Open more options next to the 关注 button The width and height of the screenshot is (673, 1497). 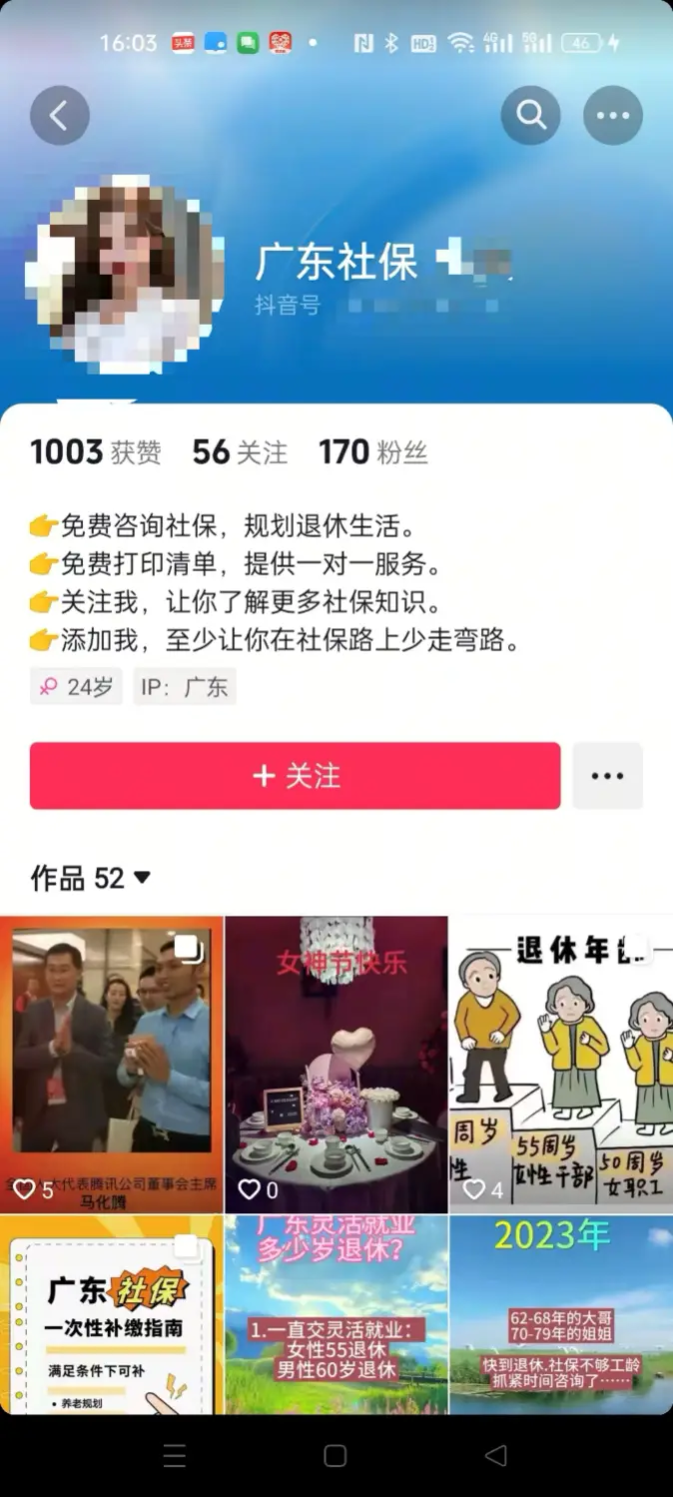pos(607,776)
